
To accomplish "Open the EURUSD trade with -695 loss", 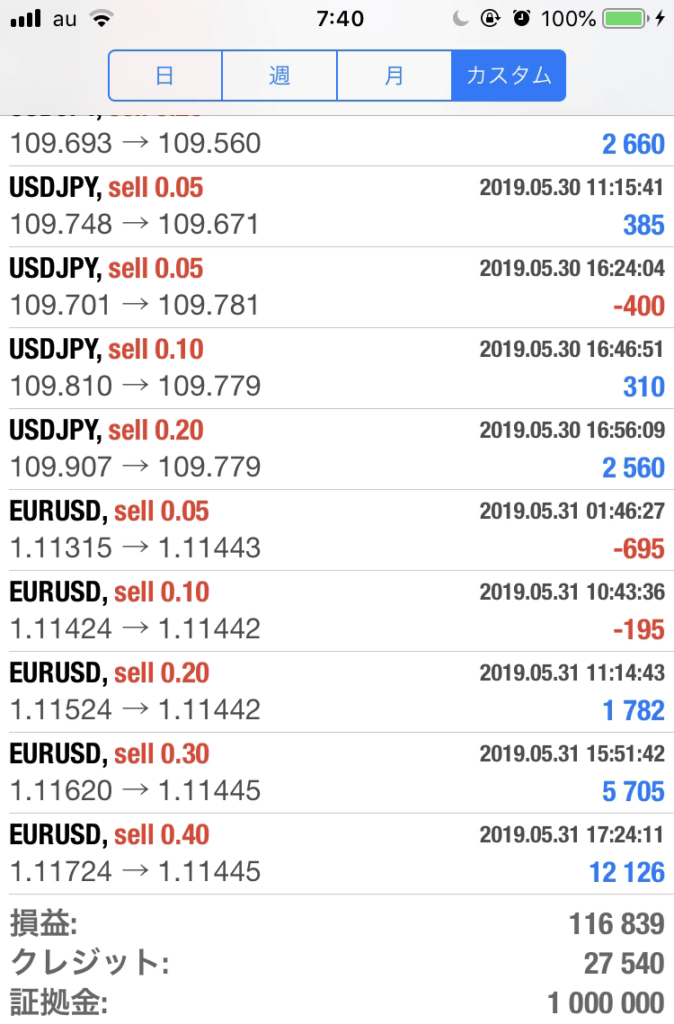I will pos(337,530).
